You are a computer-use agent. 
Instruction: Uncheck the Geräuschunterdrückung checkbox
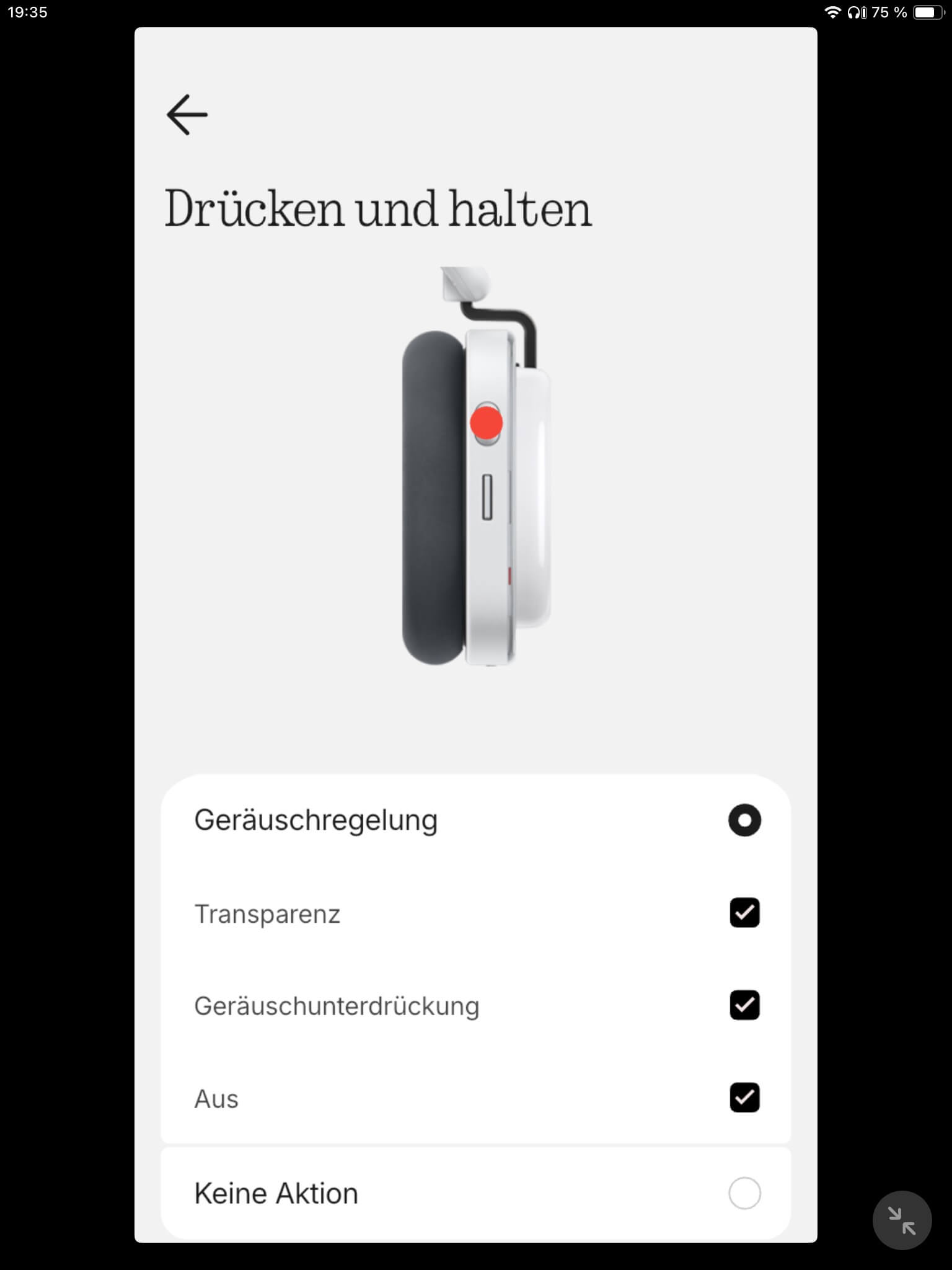[x=744, y=1005]
